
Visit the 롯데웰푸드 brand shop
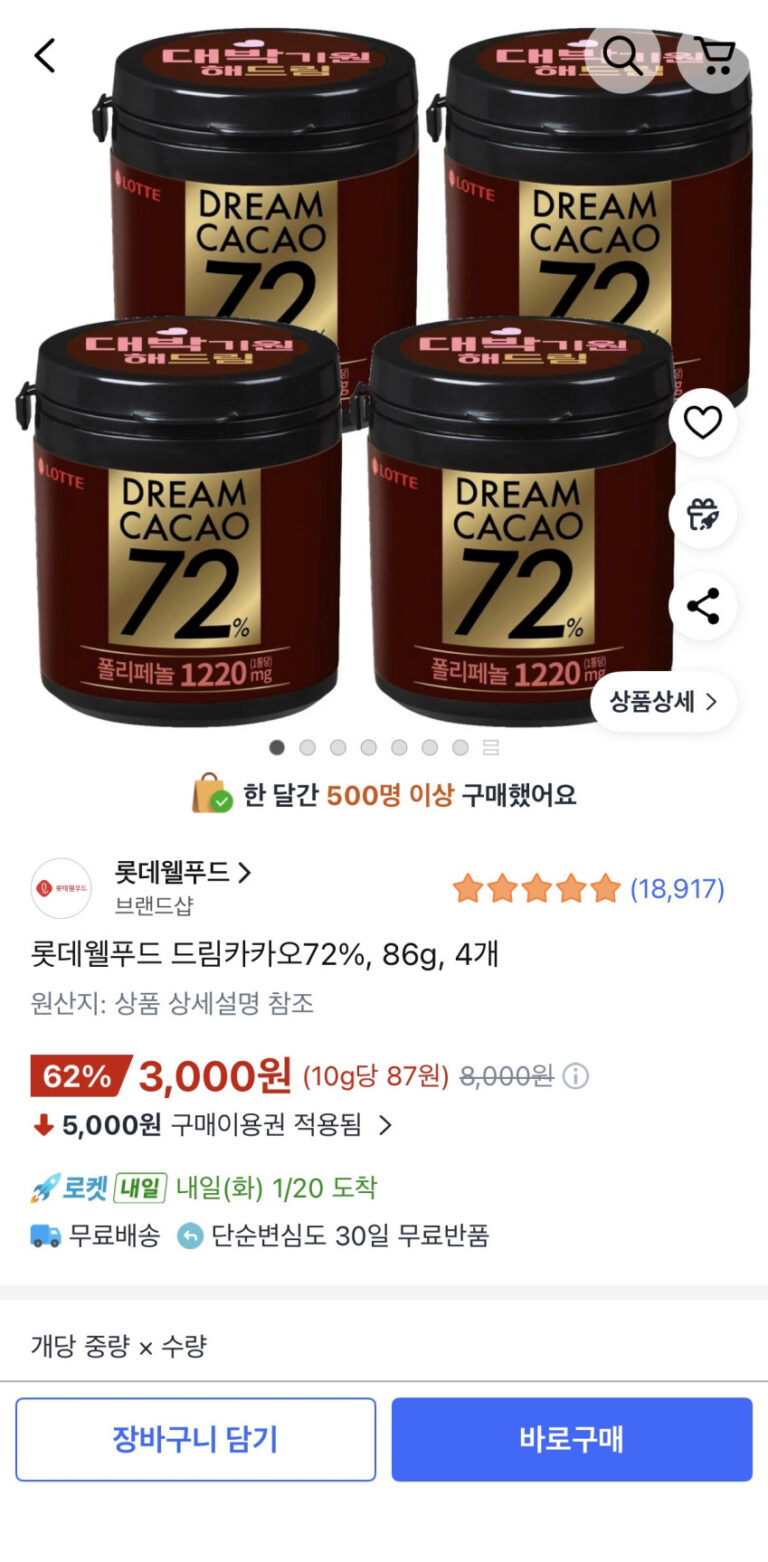pos(182,873)
